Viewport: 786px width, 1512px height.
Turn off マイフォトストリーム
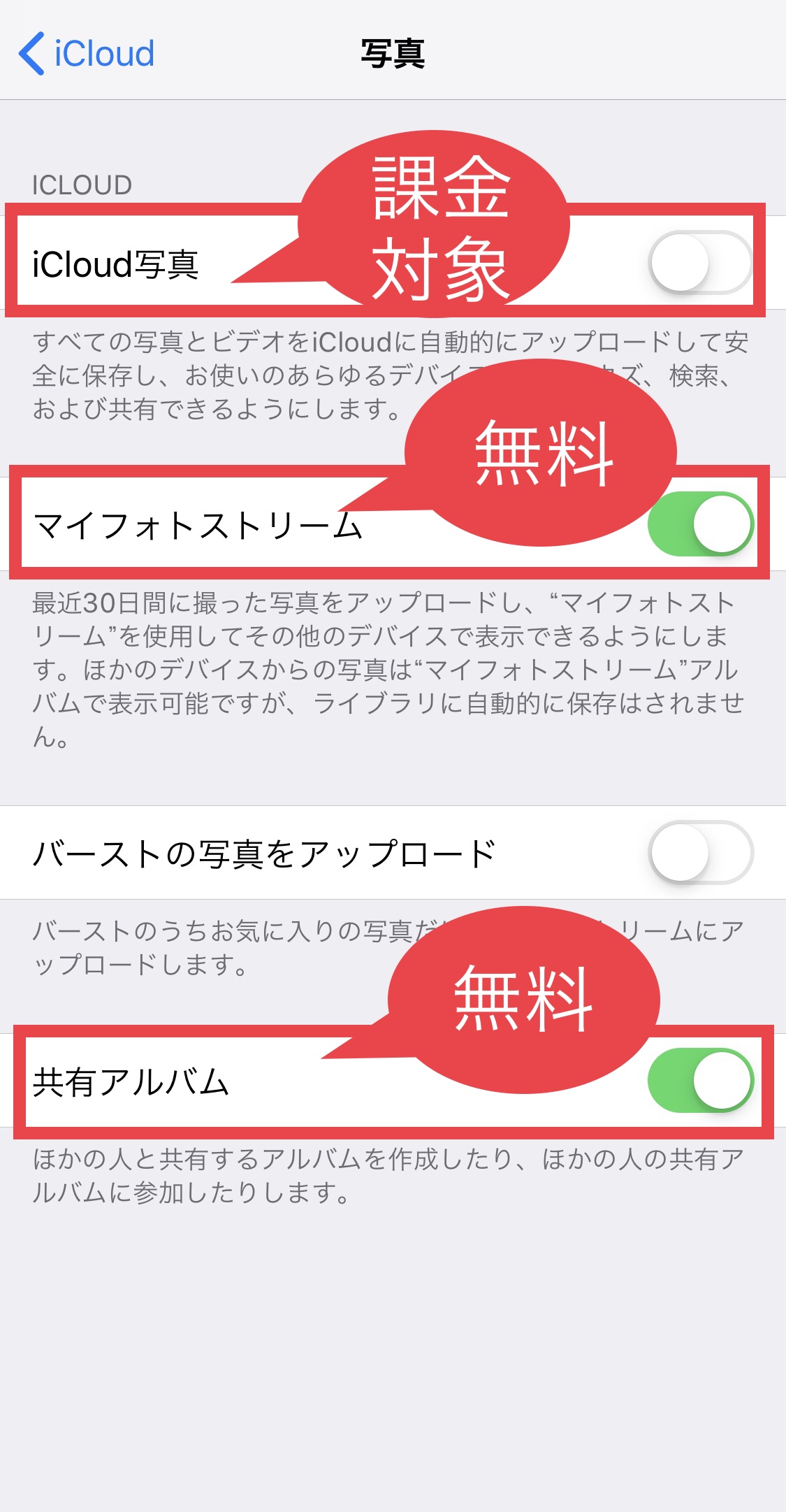(x=700, y=524)
